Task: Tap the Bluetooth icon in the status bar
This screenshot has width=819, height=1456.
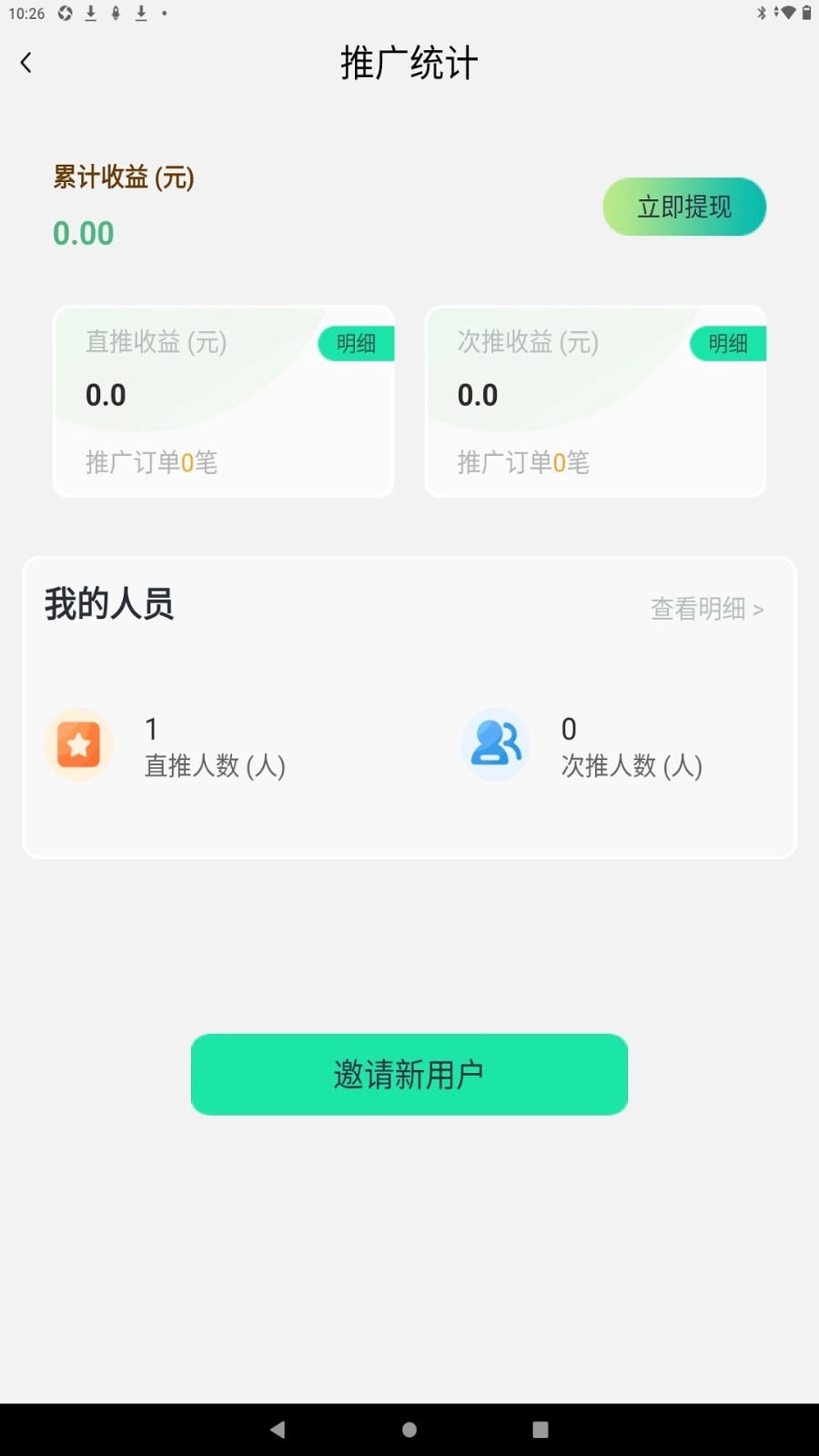Action: pos(761,13)
